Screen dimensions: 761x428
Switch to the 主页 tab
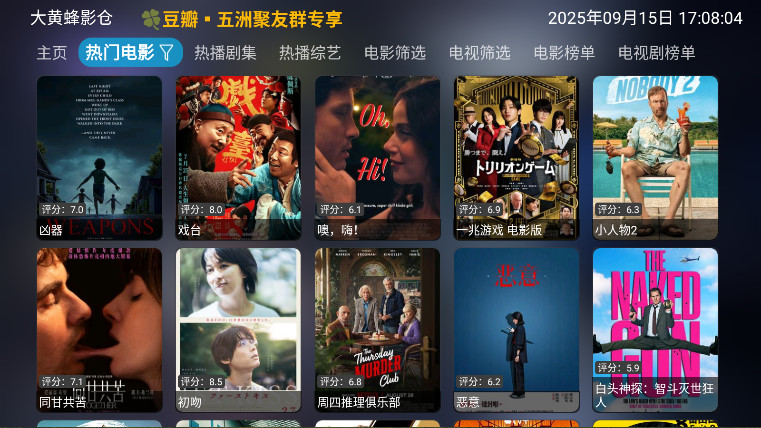click(52, 53)
